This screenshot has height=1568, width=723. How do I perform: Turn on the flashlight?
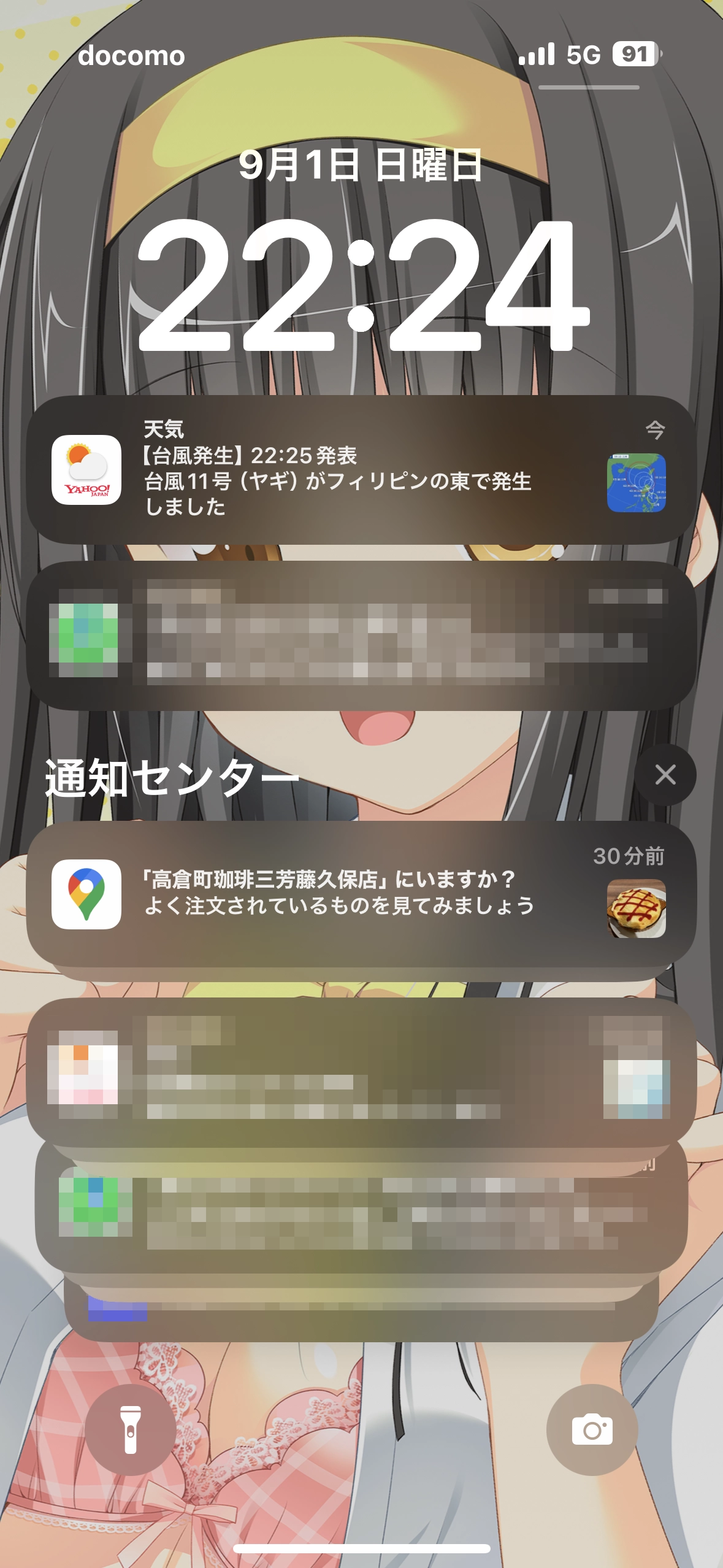click(x=131, y=1430)
